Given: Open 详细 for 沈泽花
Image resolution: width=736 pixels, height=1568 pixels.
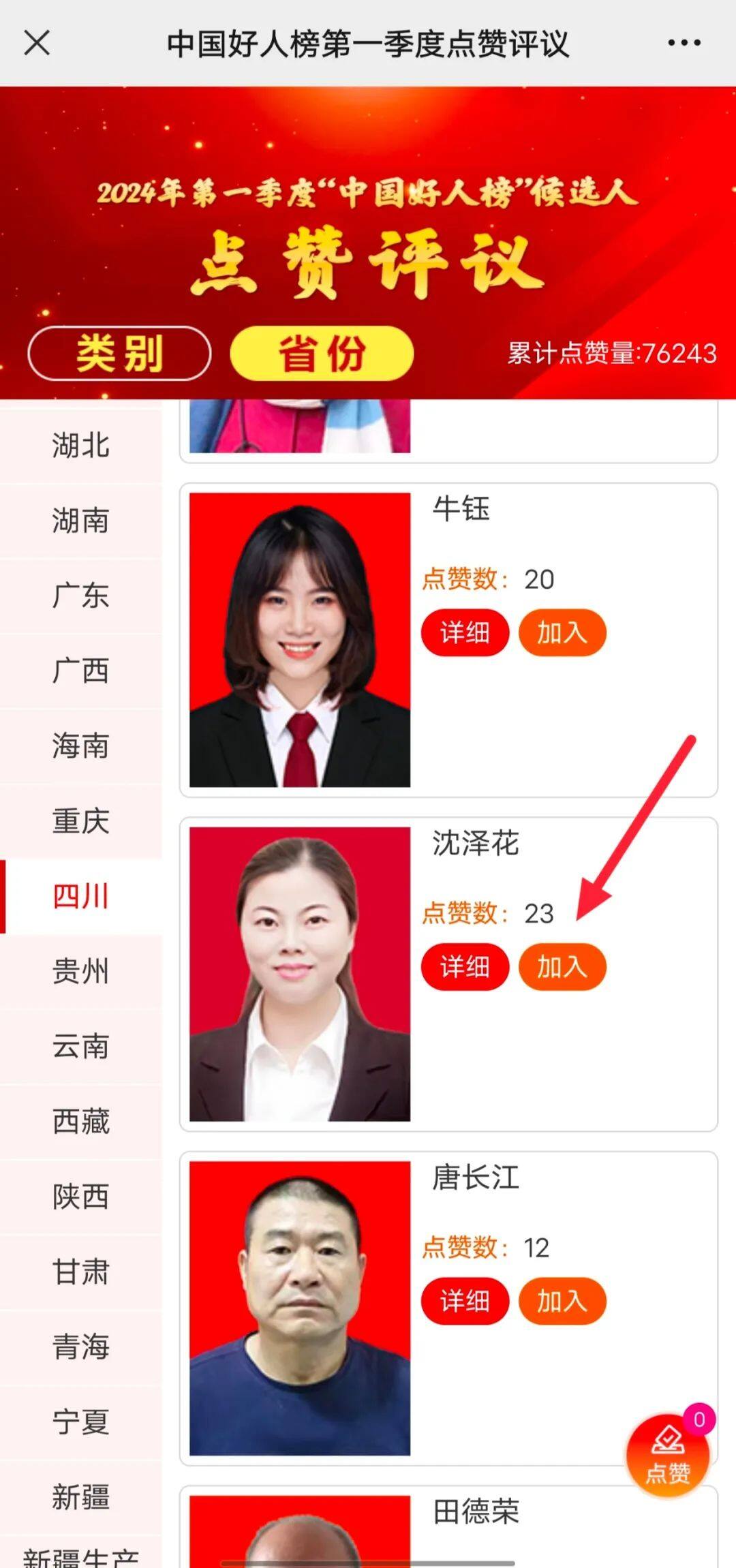Looking at the screenshot, I should pyautogui.click(x=465, y=967).
